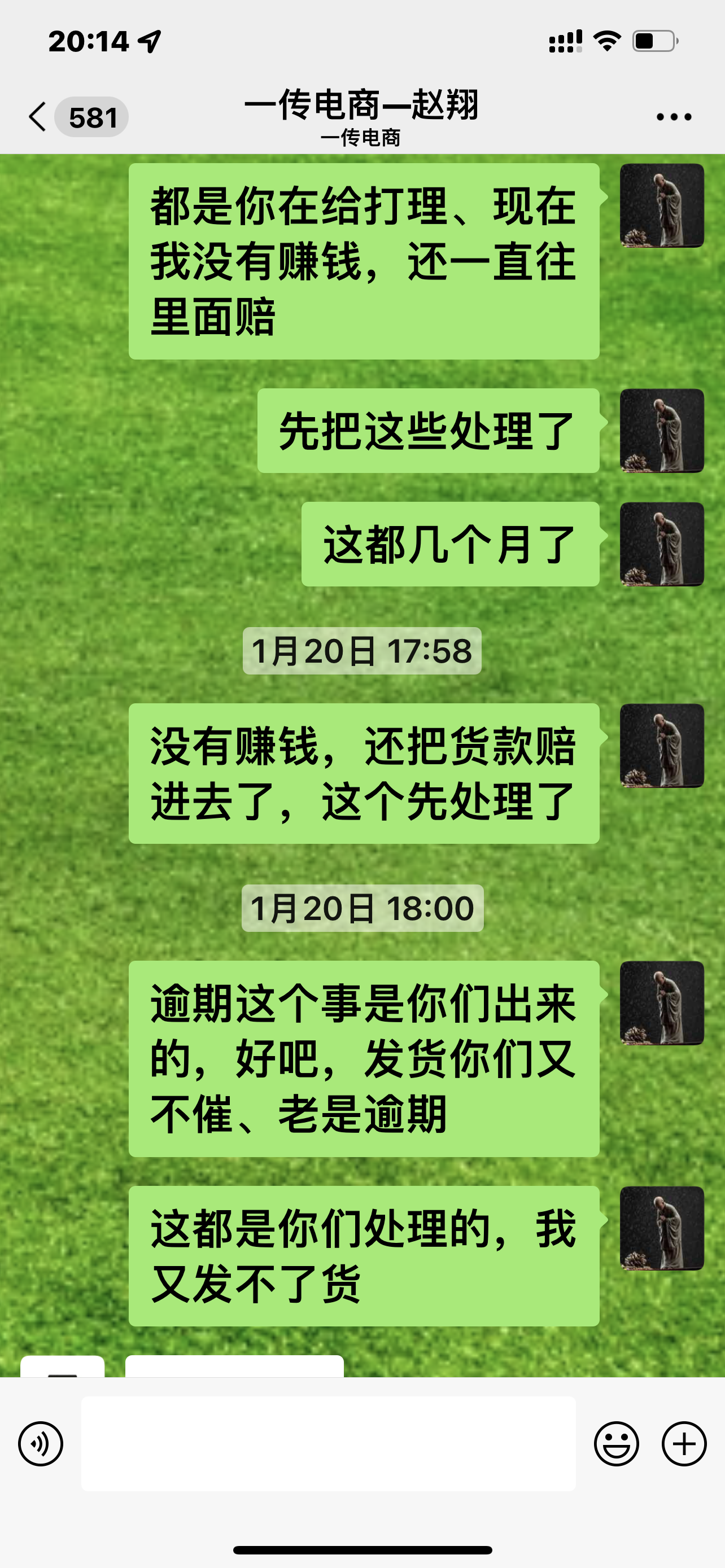The image size is (725, 1568).
Task: Tap the message input field
Action: coord(328,1443)
